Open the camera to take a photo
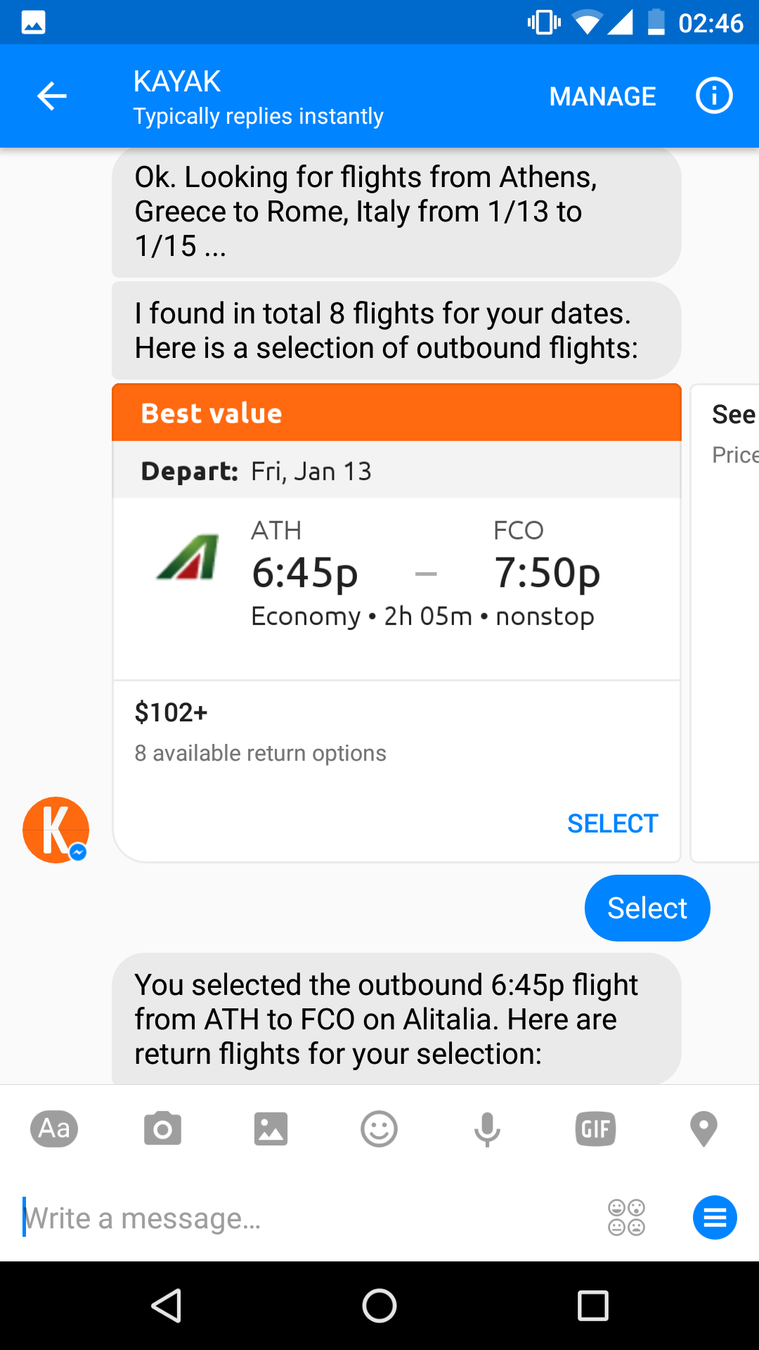The height and width of the screenshot is (1350, 759). 162,1130
